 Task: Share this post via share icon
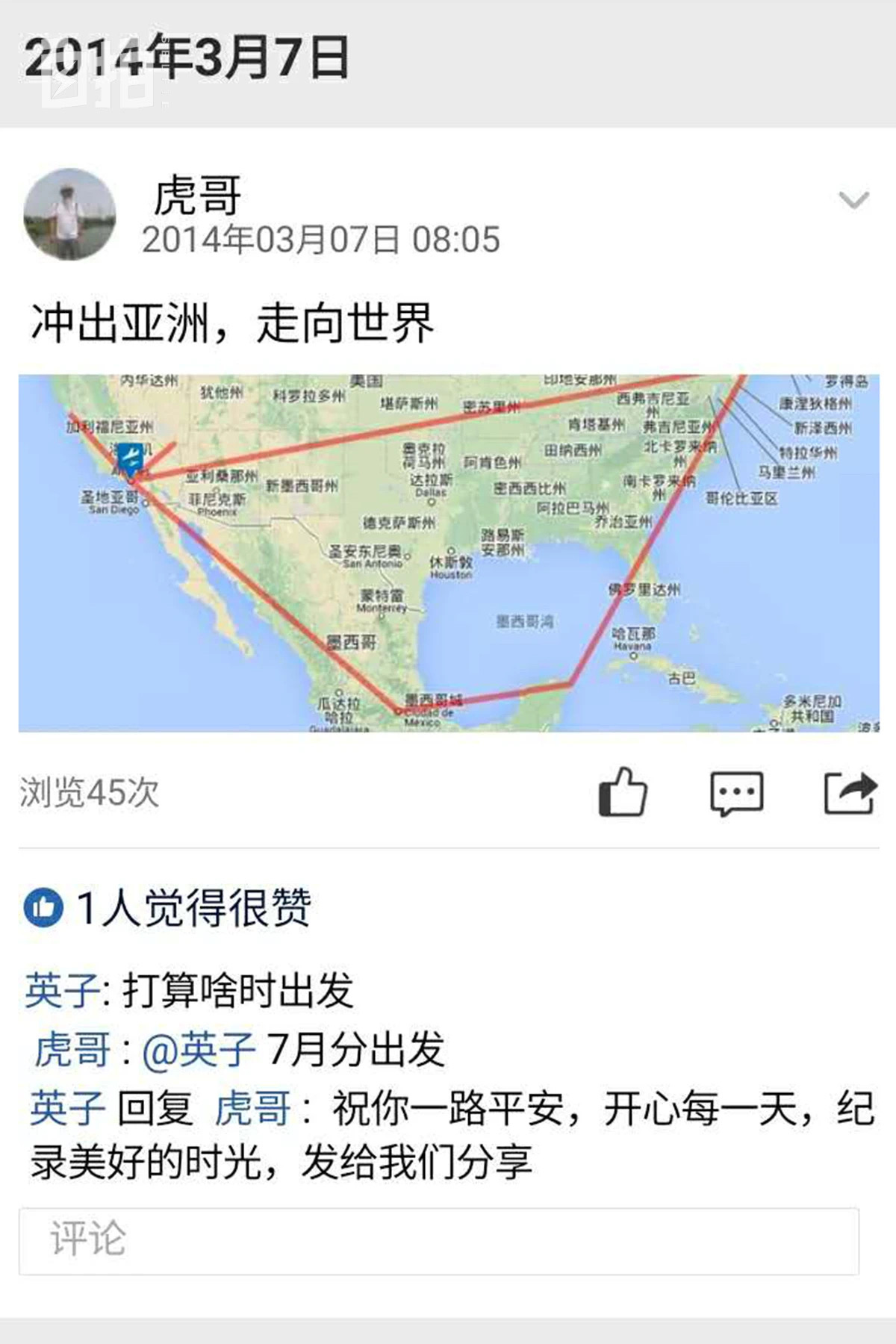(849, 792)
